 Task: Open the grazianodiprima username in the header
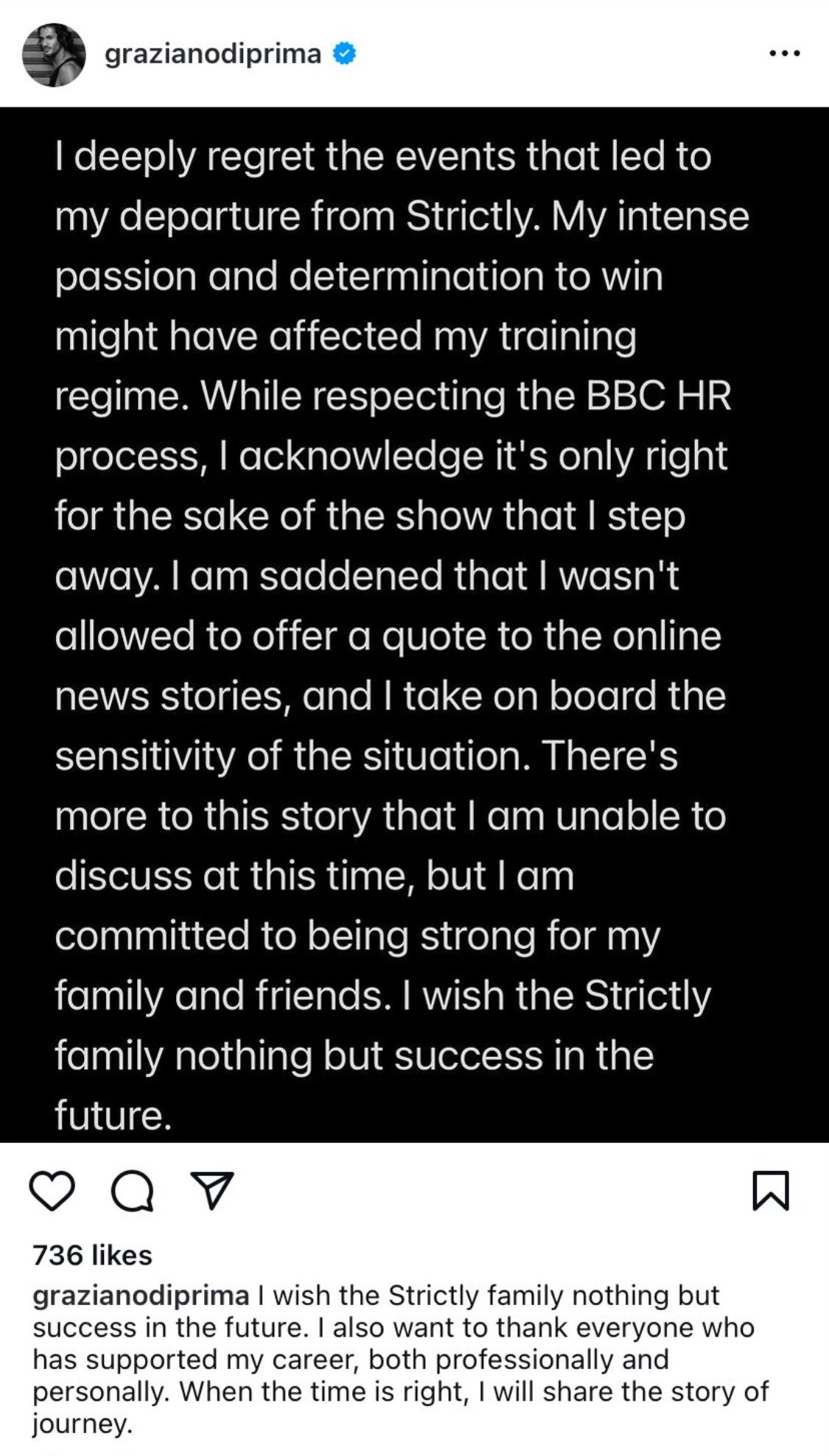pos(213,54)
